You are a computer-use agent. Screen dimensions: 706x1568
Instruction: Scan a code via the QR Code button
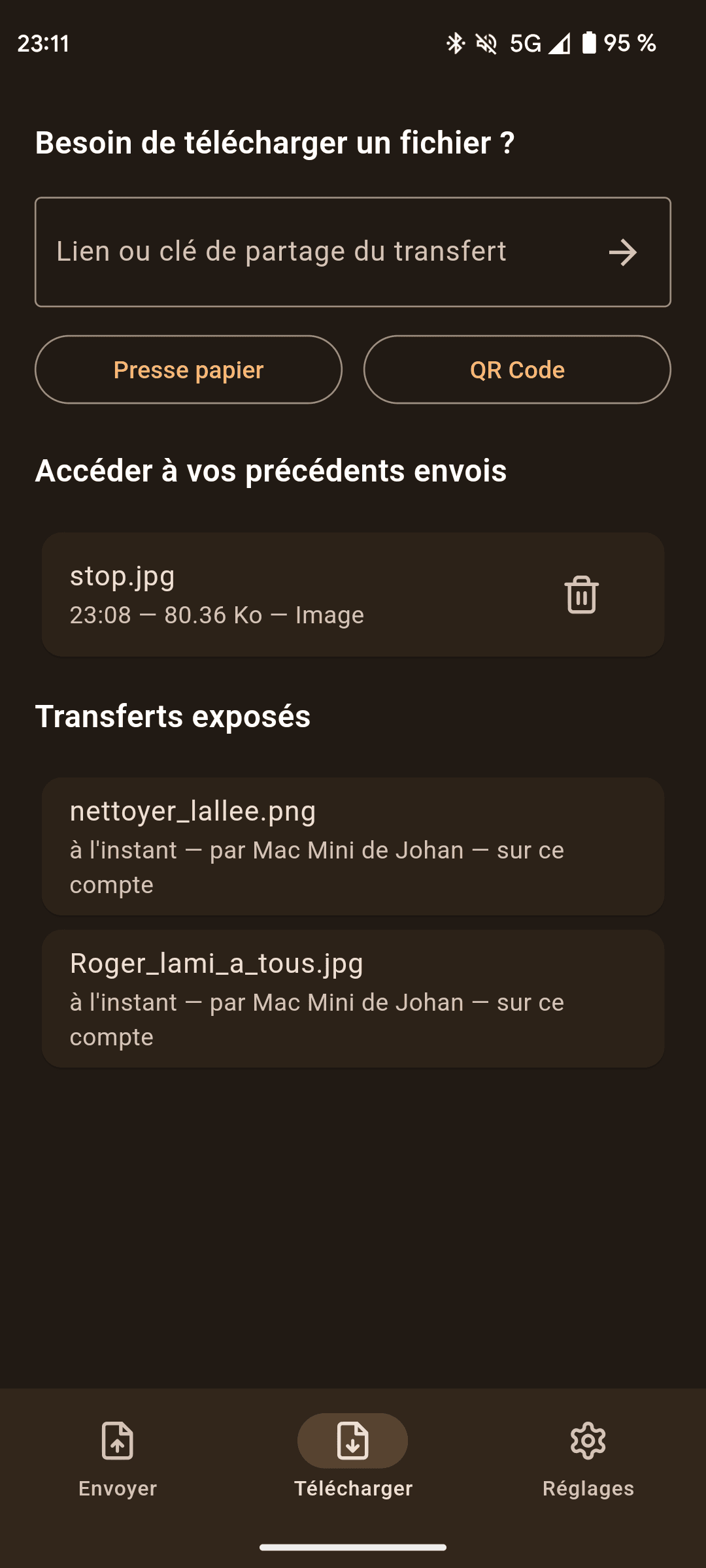pyautogui.click(x=516, y=370)
